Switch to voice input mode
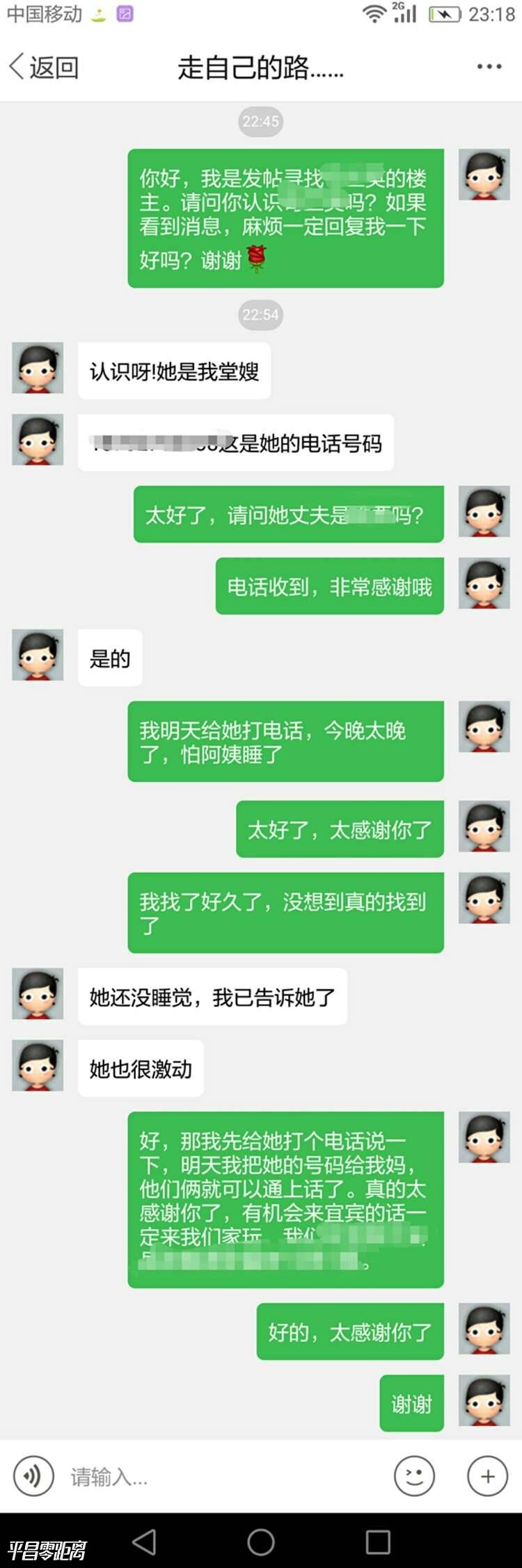The image size is (522, 1568). coord(33,1475)
